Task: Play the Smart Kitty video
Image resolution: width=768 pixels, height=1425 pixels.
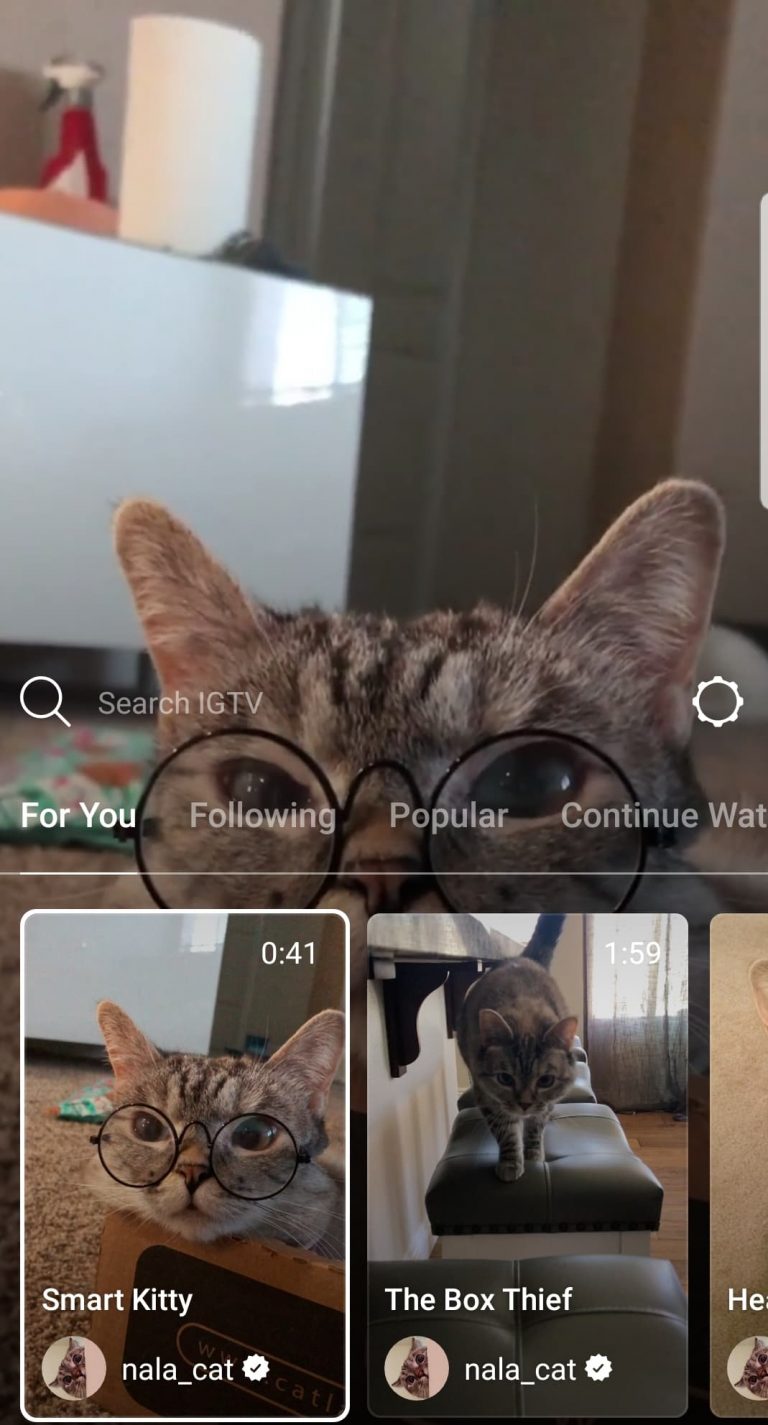Action: pyautogui.click(x=185, y=1165)
